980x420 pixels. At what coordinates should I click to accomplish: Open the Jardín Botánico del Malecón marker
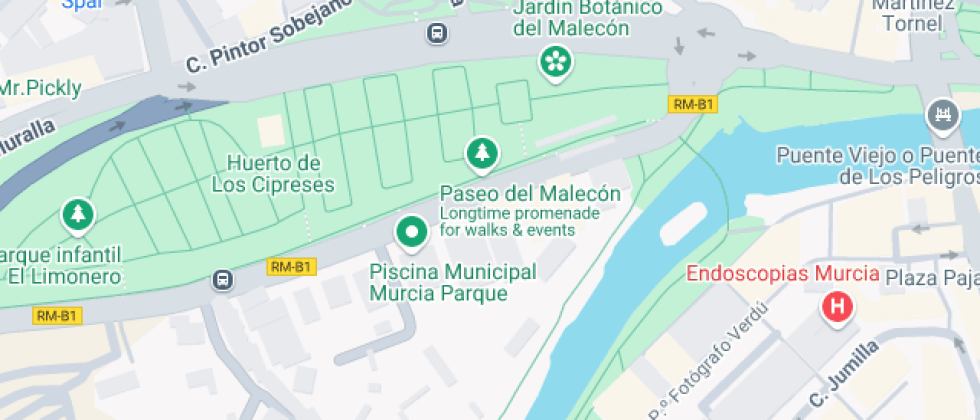(554, 63)
